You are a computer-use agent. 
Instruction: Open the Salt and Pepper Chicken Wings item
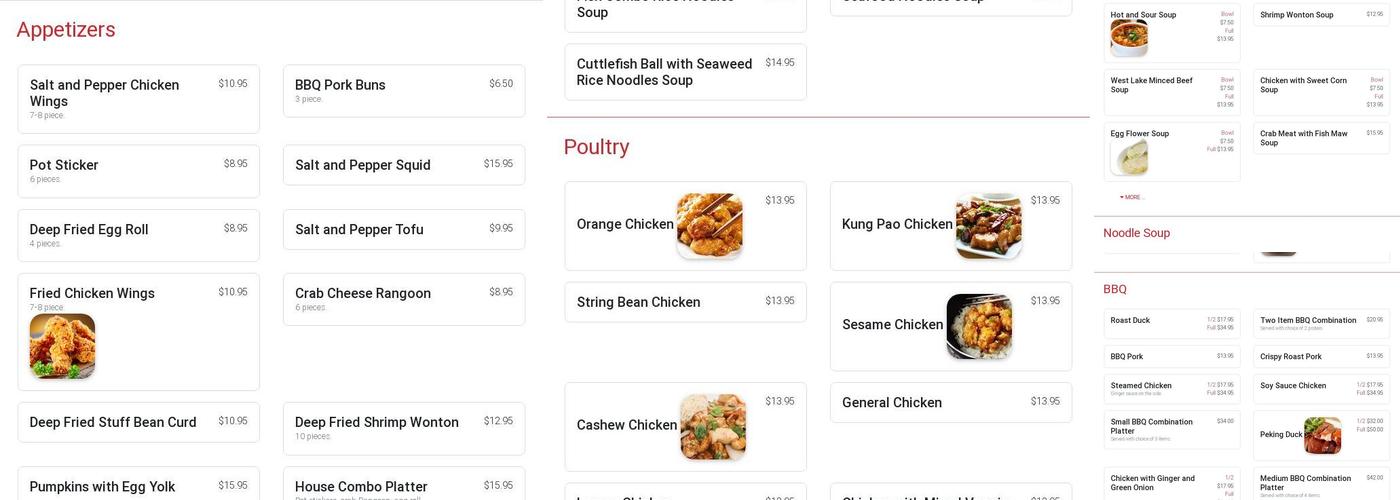tap(138, 99)
